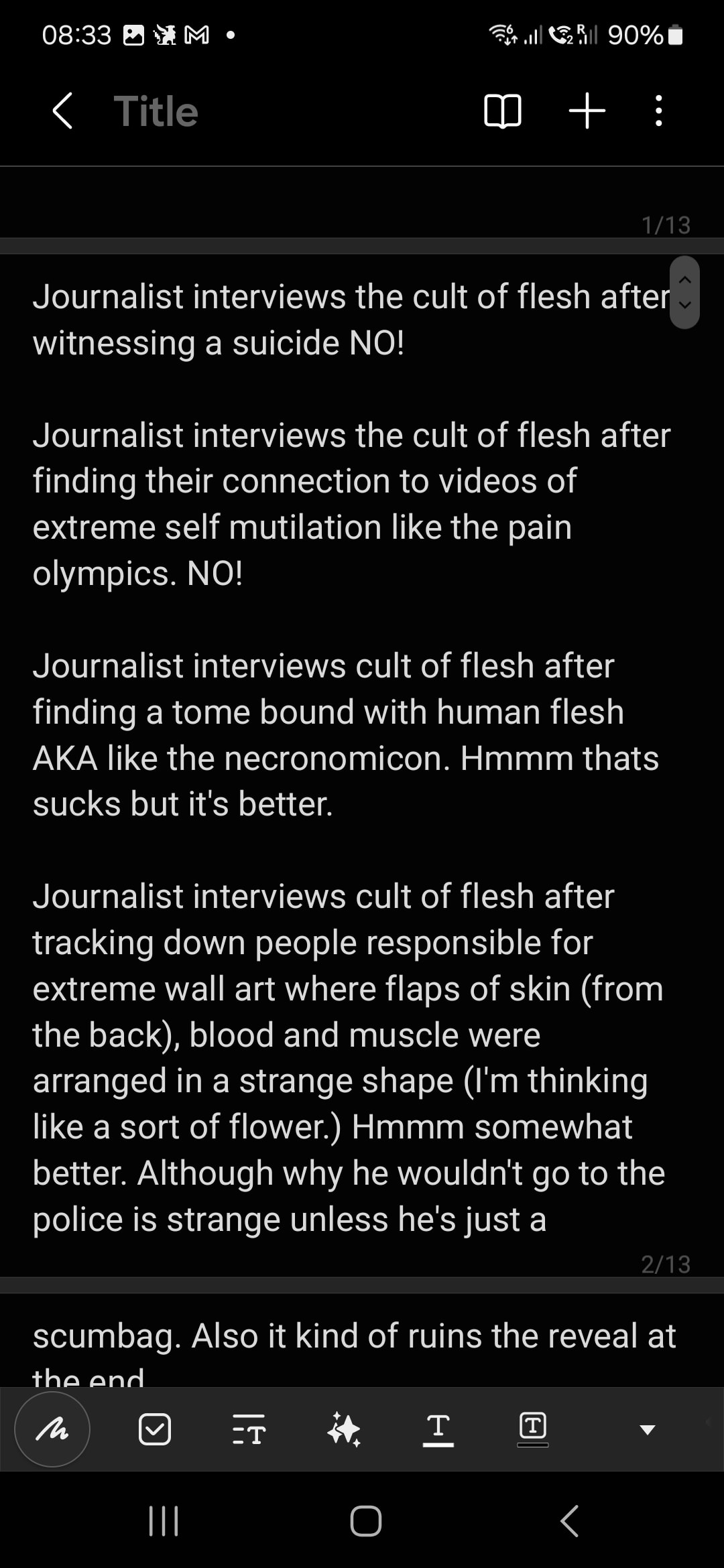Go to the home screen
This screenshot has height=1568, width=724.
tap(366, 1521)
